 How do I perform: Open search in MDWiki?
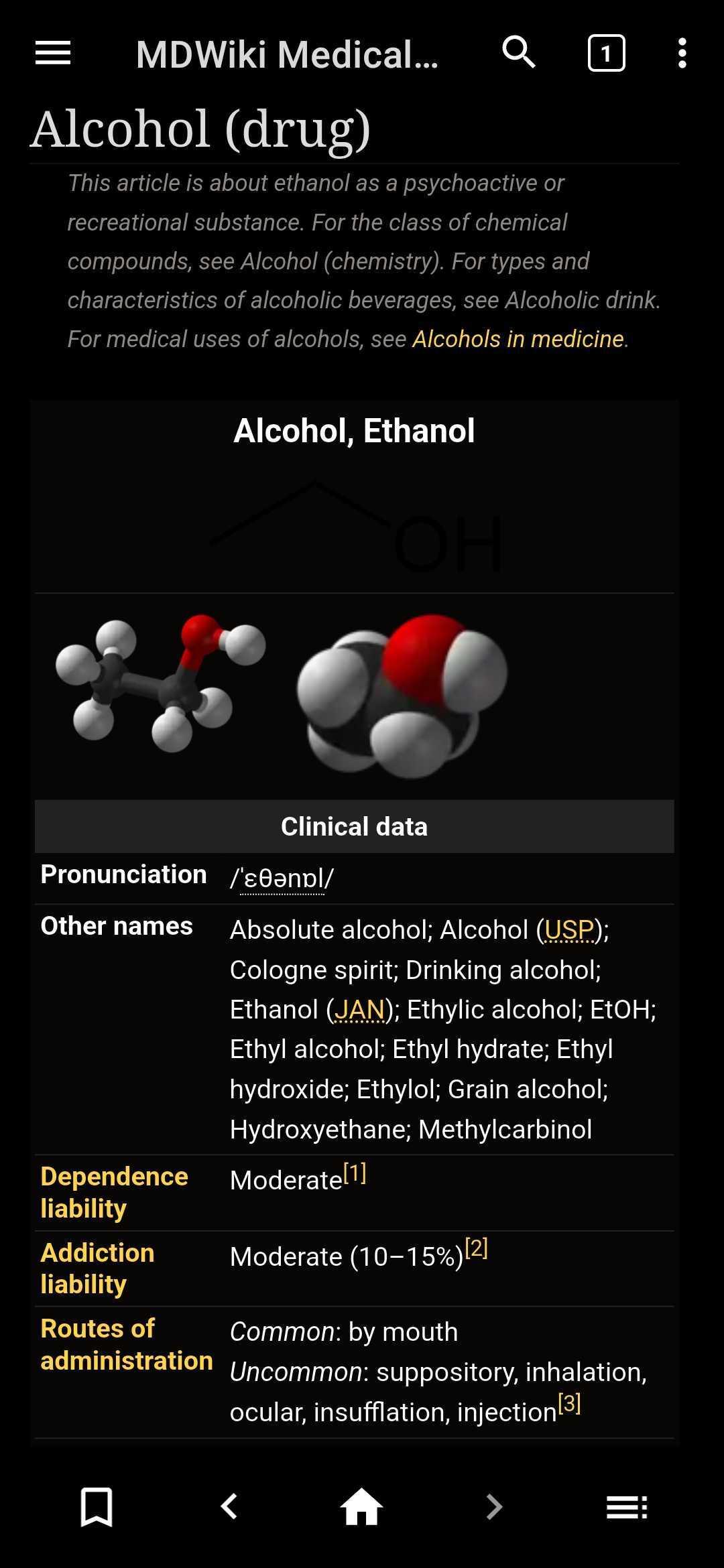(519, 53)
